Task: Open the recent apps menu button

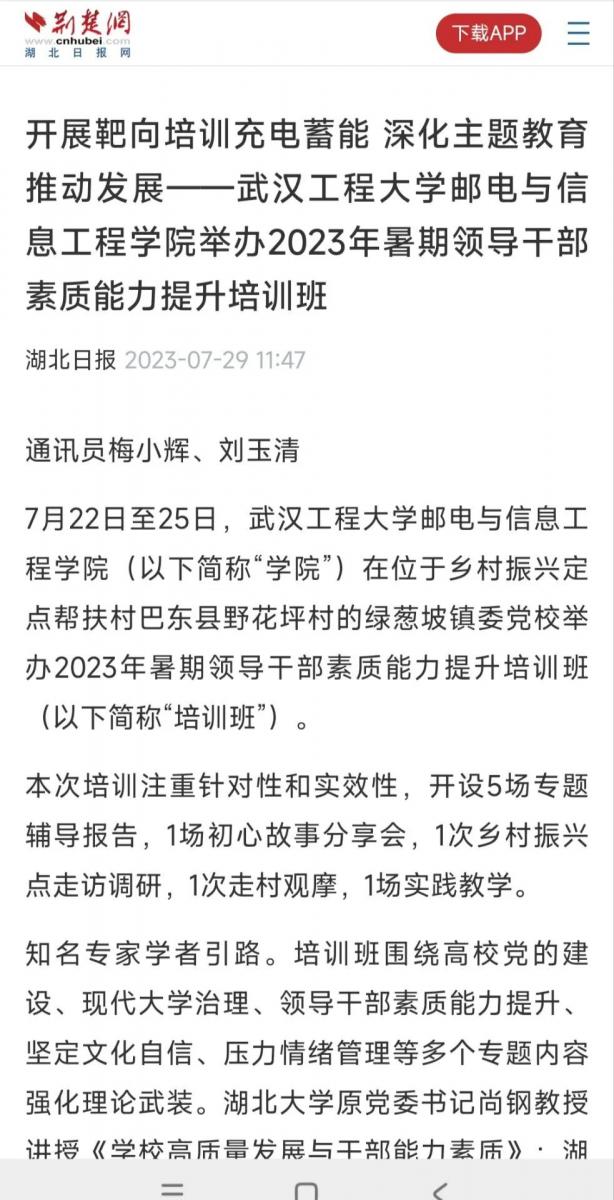Action: coord(172,1190)
